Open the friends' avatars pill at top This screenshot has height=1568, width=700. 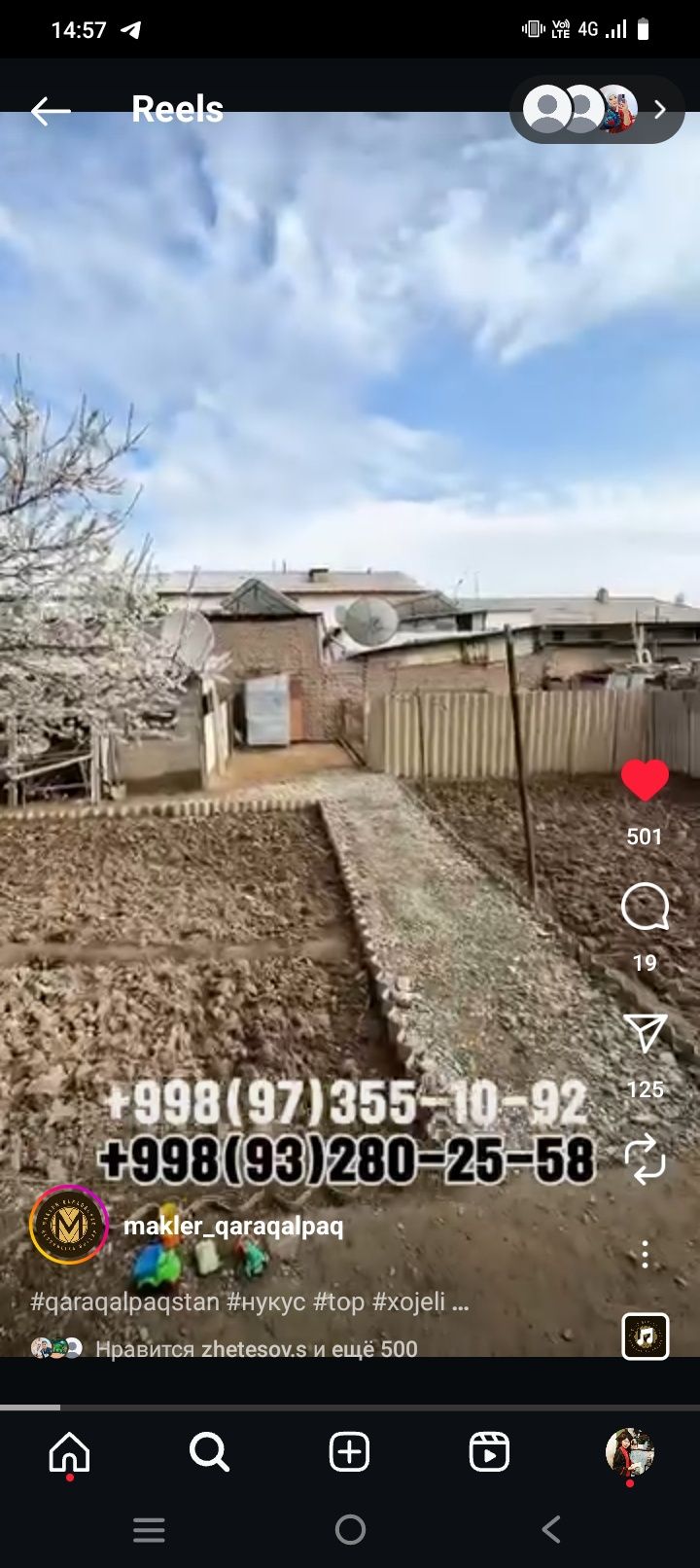[596, 109]
